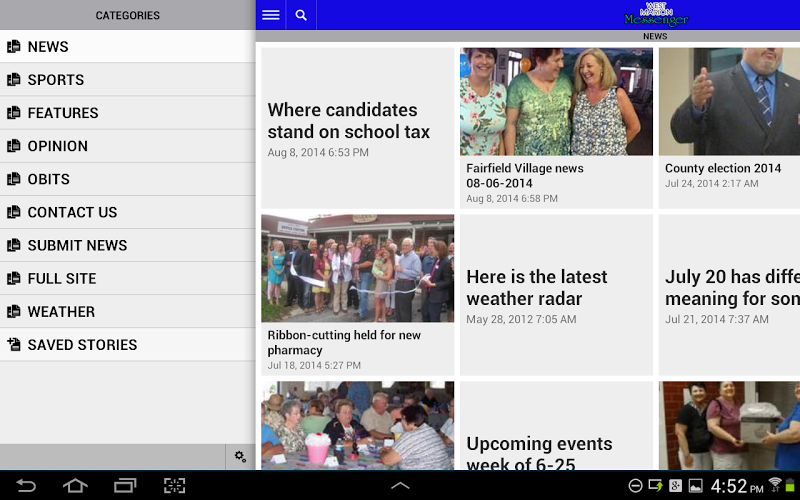Open the search icon in top bar
The width and height of the screenshot is (800, 500).
pyautogui.click(x=301, y=15)
